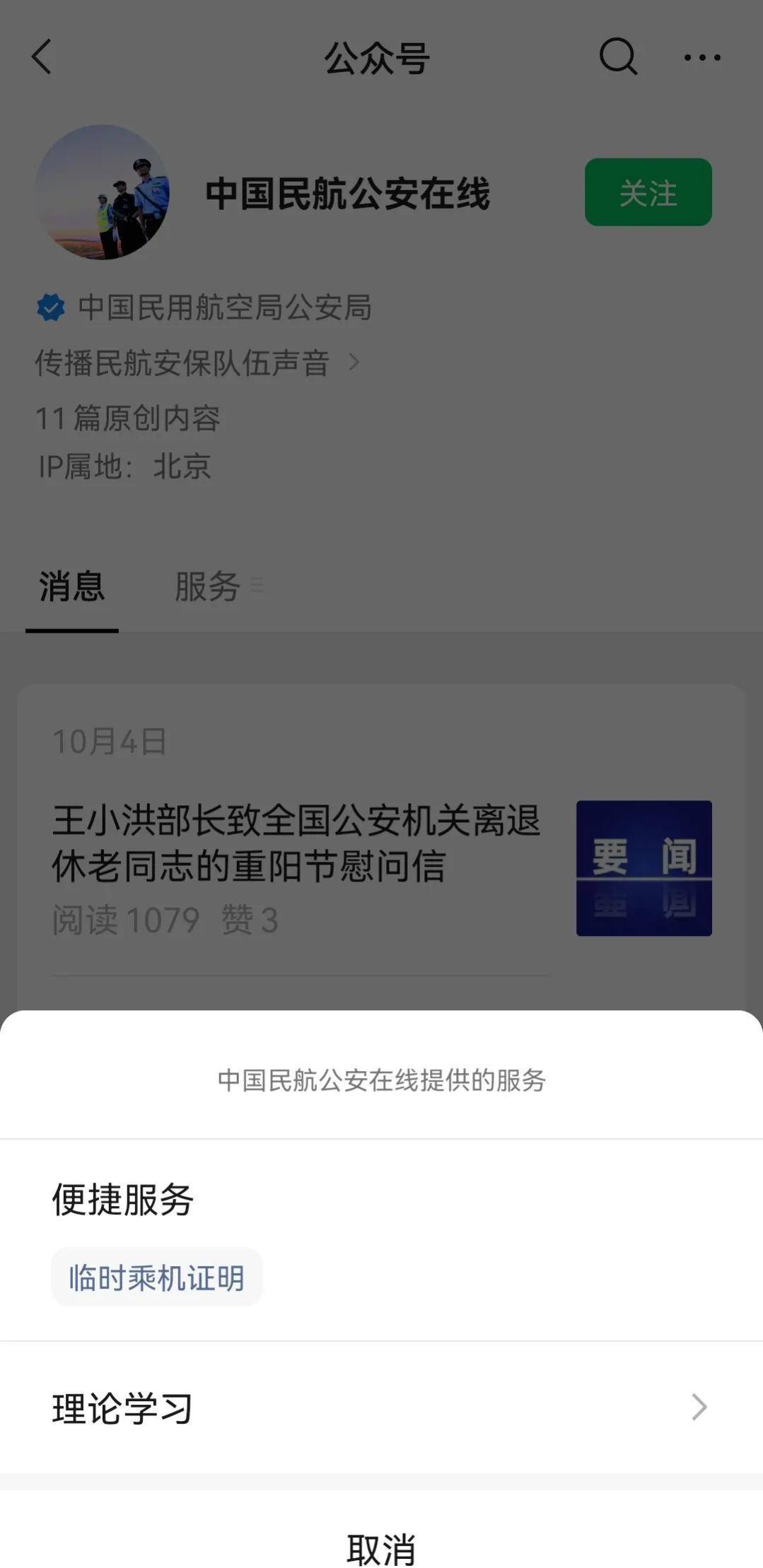The width and height of the screenshot is (763, 1568).
Task: Open the 临时乘机证明 service chip
Action: click(x=156, y=1277)
